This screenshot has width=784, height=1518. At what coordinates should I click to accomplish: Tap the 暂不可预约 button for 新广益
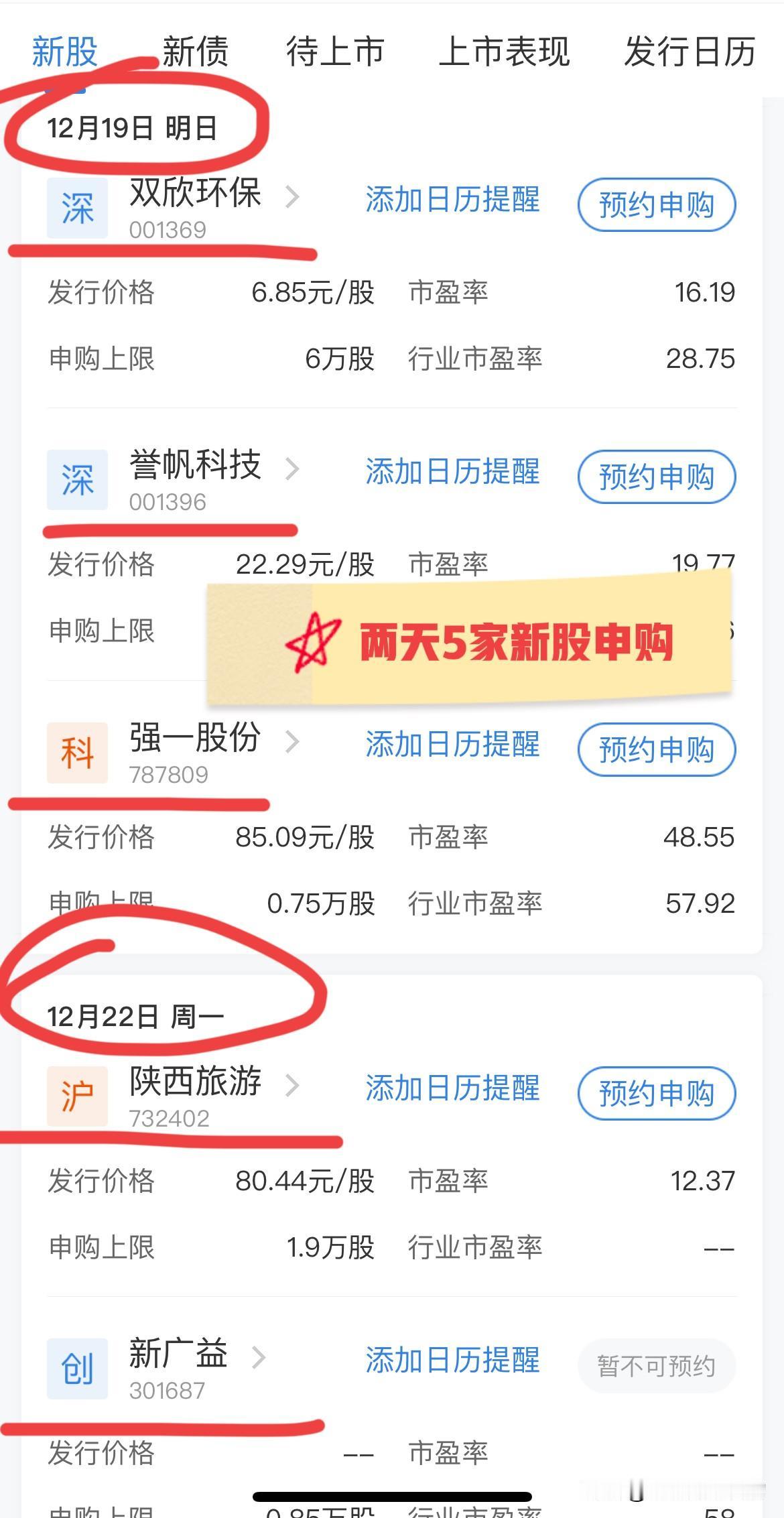[657, 1366]
